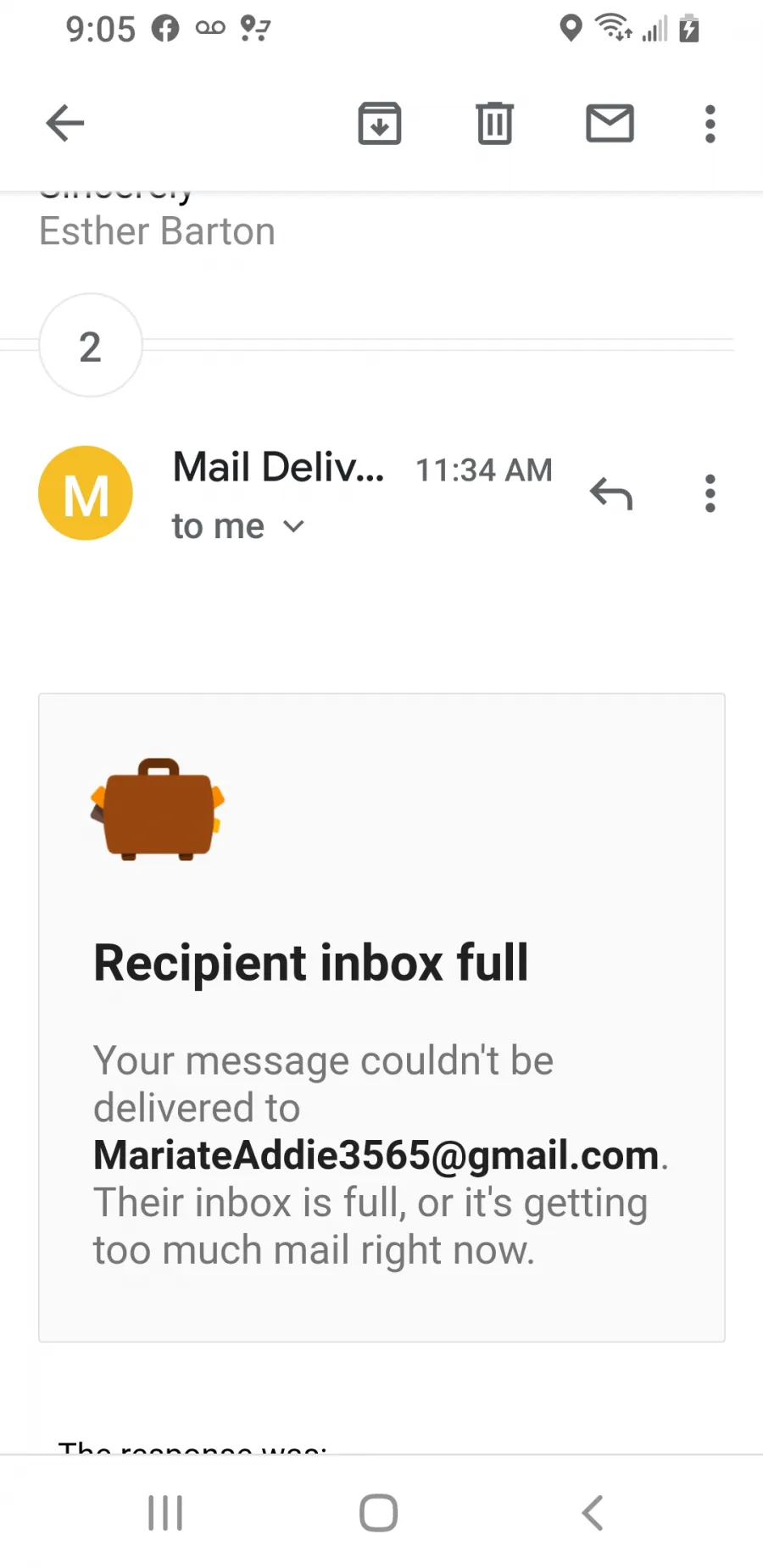Delete this email conversation
Viewport: 763px width, 1568px height.
coord(495,124)
